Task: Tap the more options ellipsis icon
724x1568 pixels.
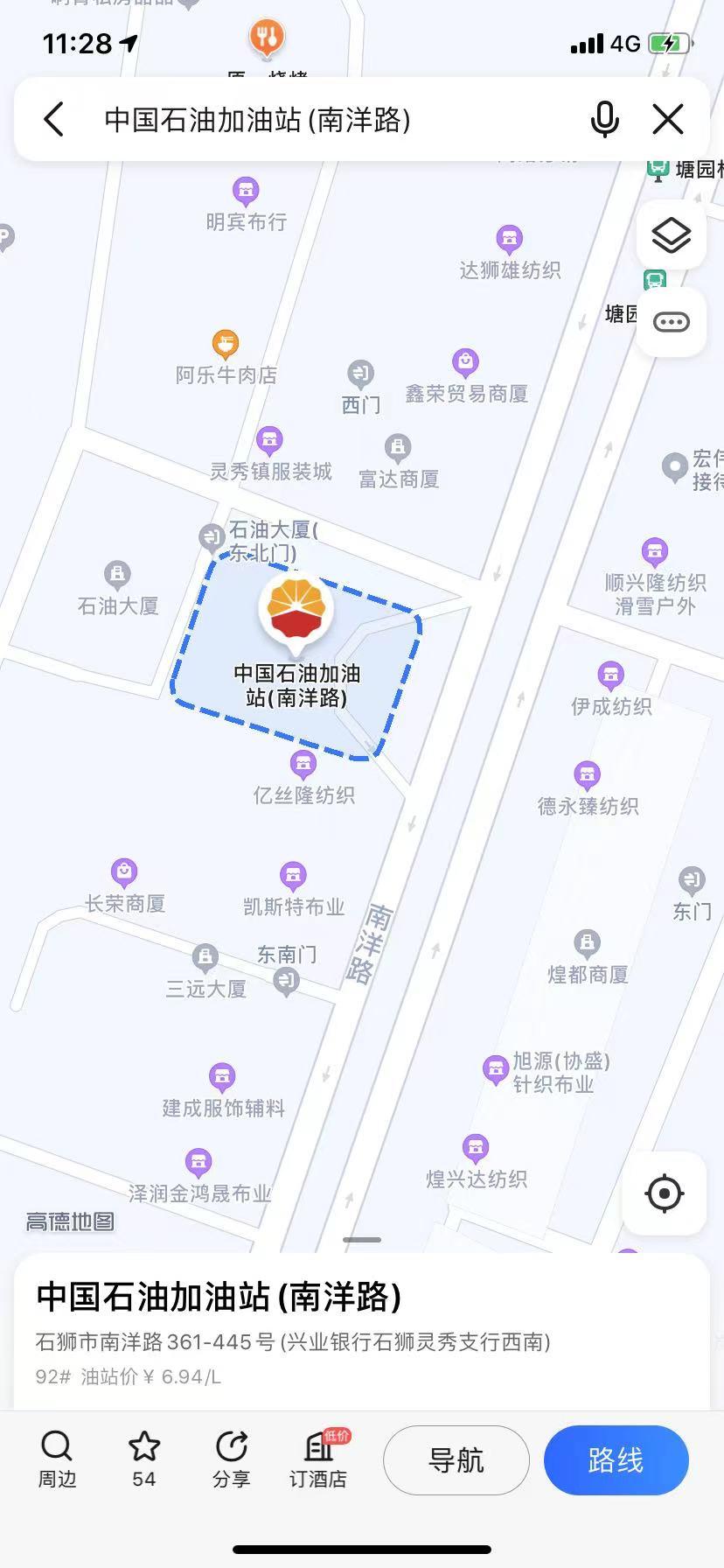Action: tap(671, 321)
